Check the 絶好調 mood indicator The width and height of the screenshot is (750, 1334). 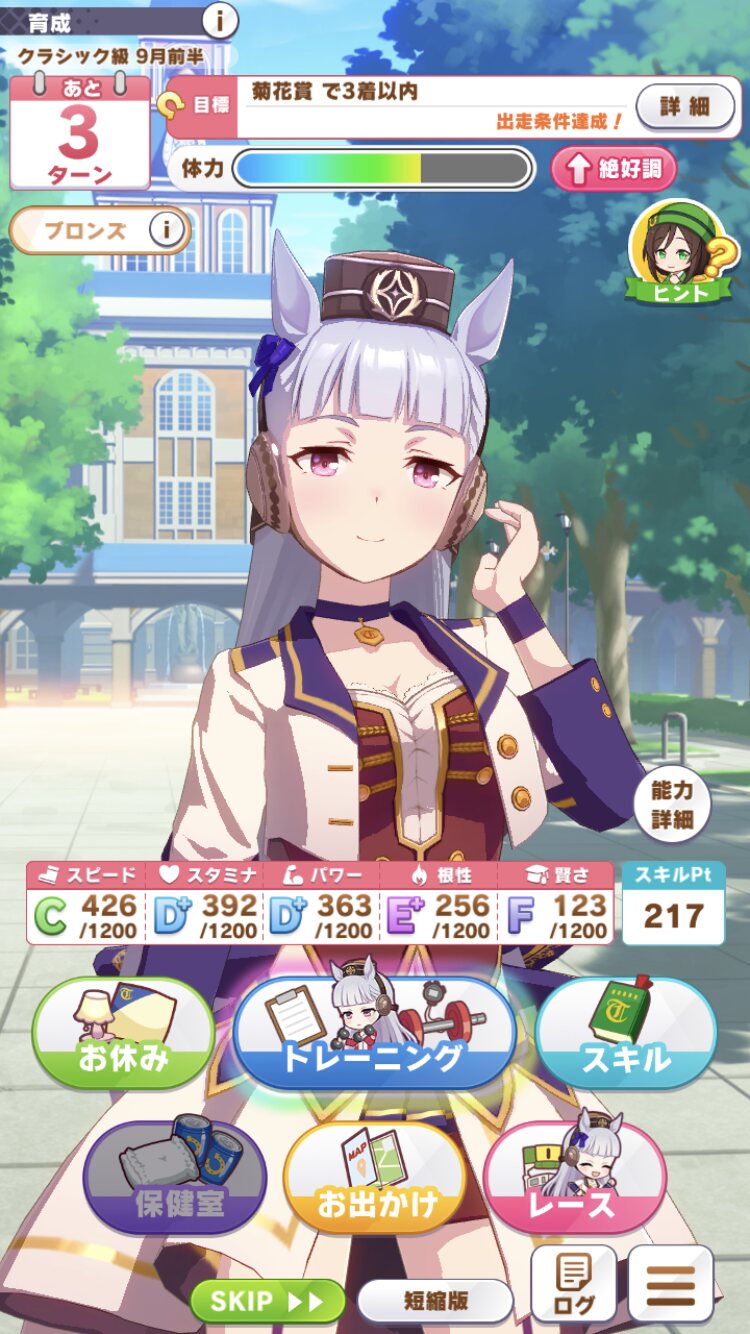614,169
